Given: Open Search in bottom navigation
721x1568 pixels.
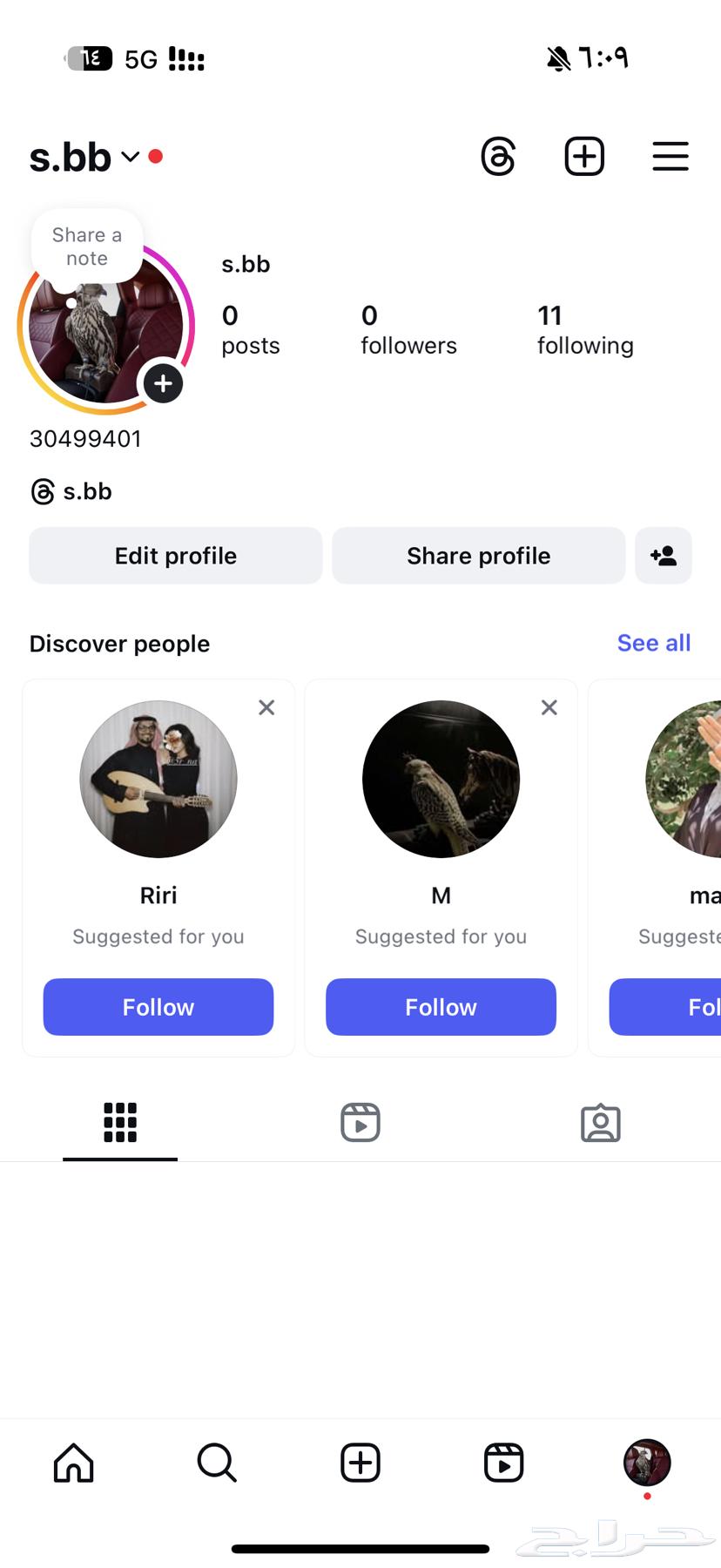Looking at the screenshot, I should pos(217,1463).
